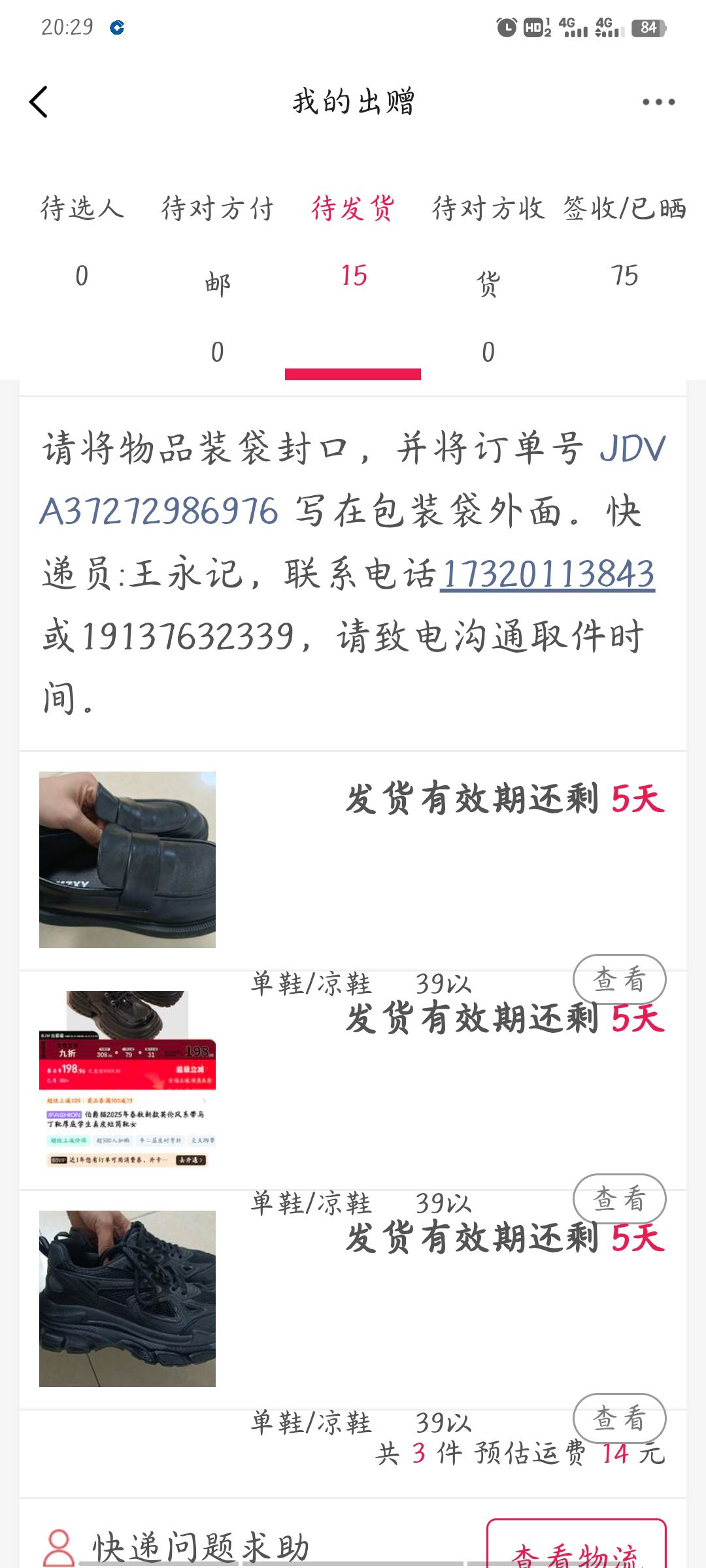The width and height of the screenshot is (706, 1568).
Task: Open the three-dot overflow menu
Action: click(x=658, y=102)
